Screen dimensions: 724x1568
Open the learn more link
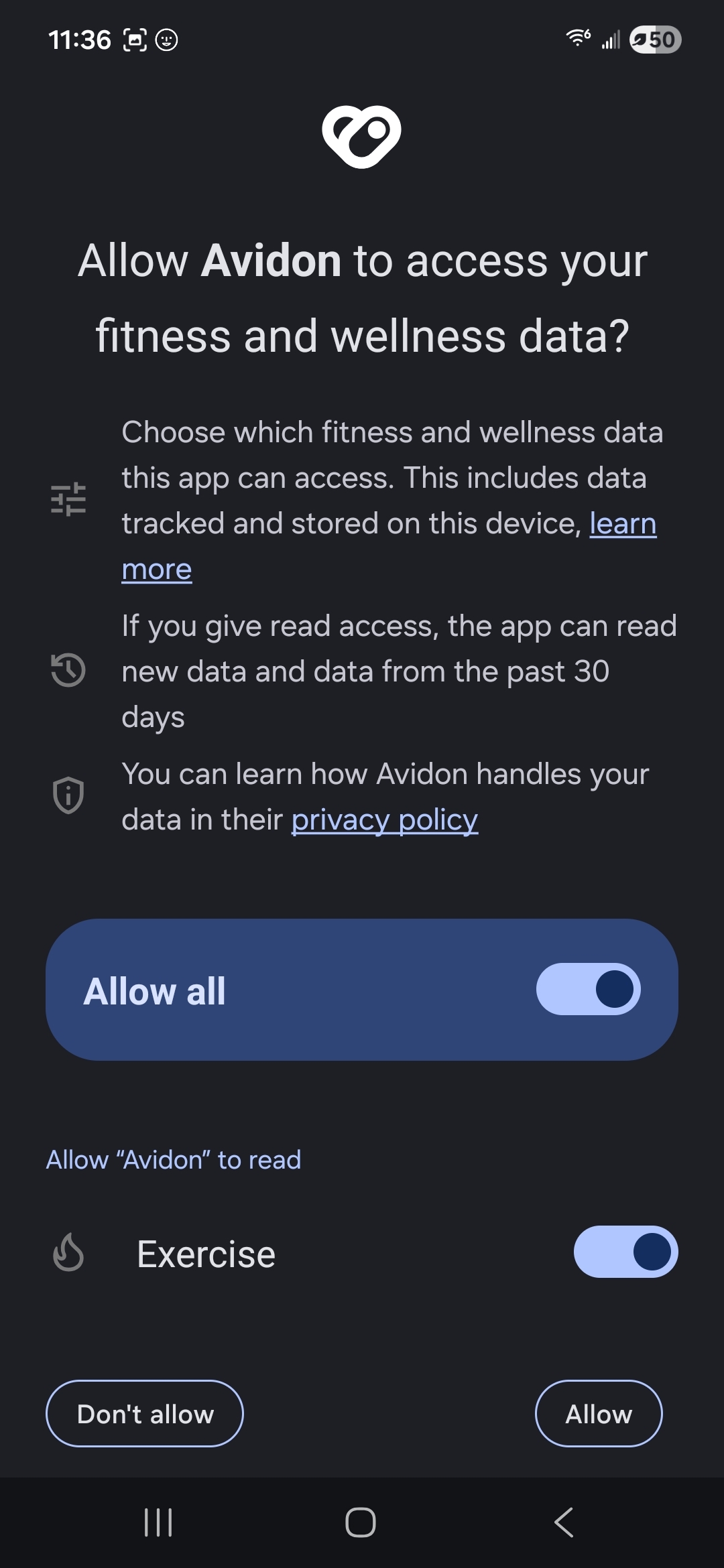click(x=622, y=524)
